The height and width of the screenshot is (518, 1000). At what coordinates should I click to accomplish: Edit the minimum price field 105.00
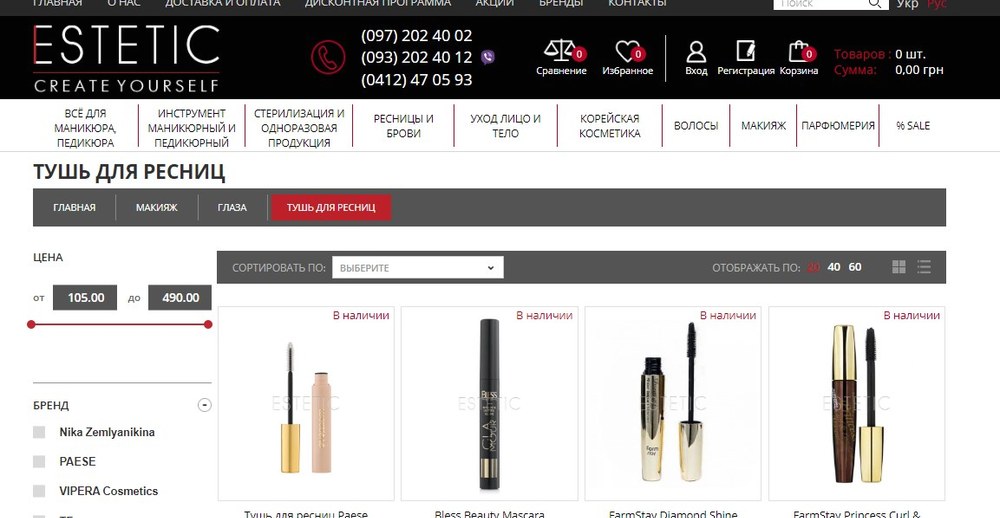tap(85, 297)
